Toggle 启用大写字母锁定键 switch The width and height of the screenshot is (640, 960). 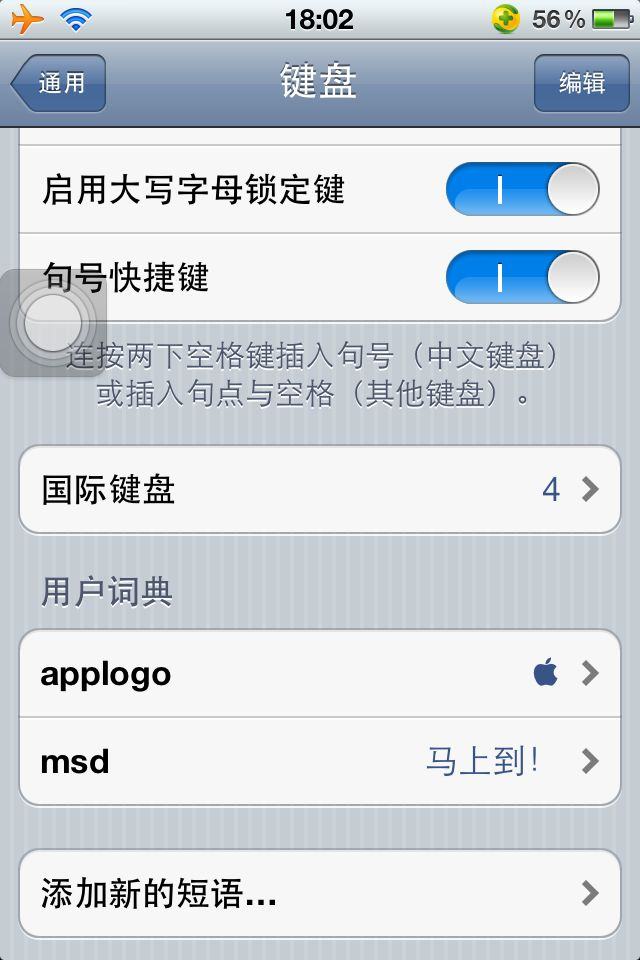coord(521,189)
